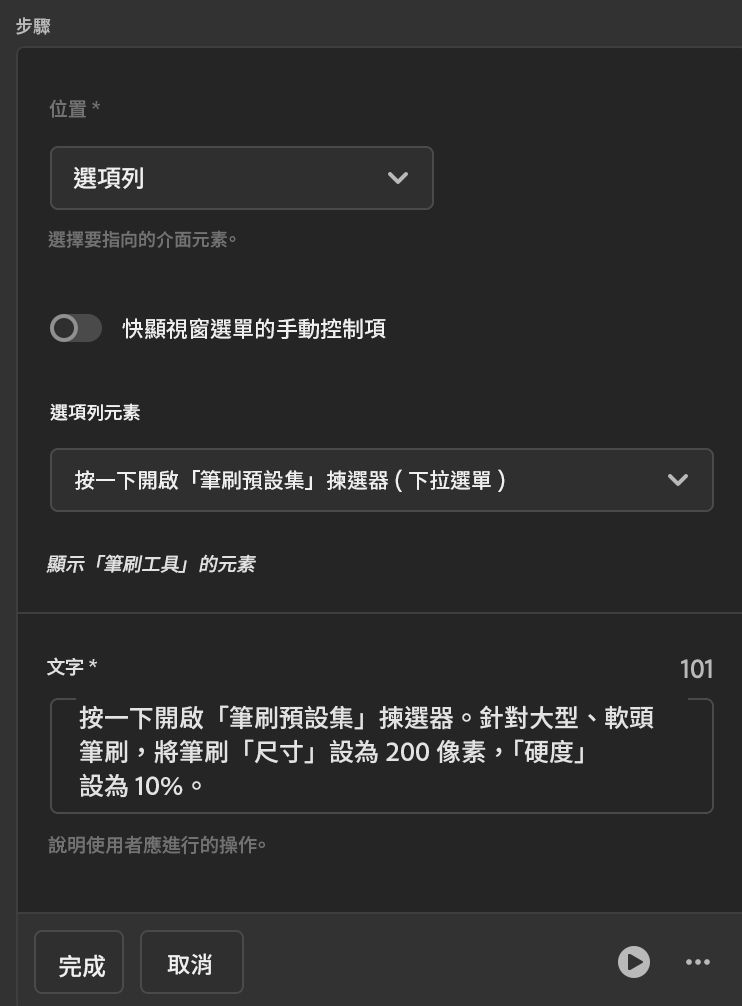Viewport: 742px width, 1006px height.
Task: Open the more options ellipsis menu
Action: 698,962
